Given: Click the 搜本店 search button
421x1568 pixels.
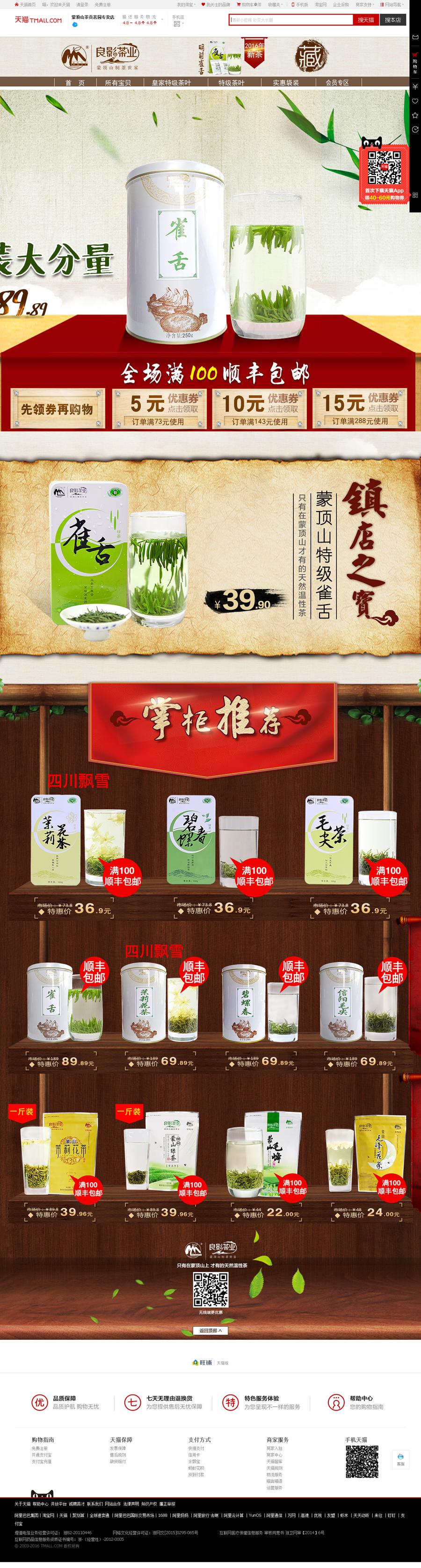Looking at the screenshot, I should coord(392,20).
